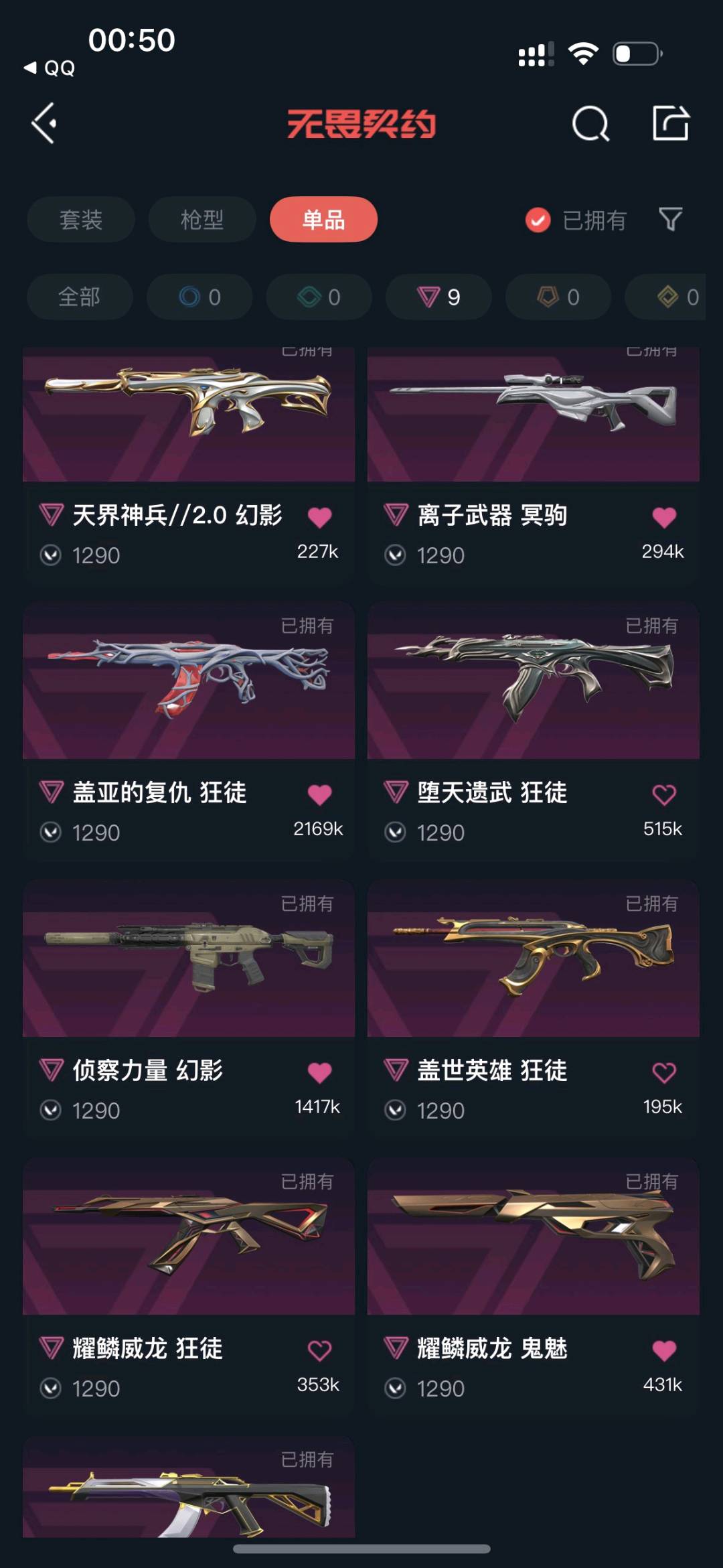Screen dimensions: 723x1568
Task: Select the pink triangle chip showing 9
Action: click(x=438, y=297)
